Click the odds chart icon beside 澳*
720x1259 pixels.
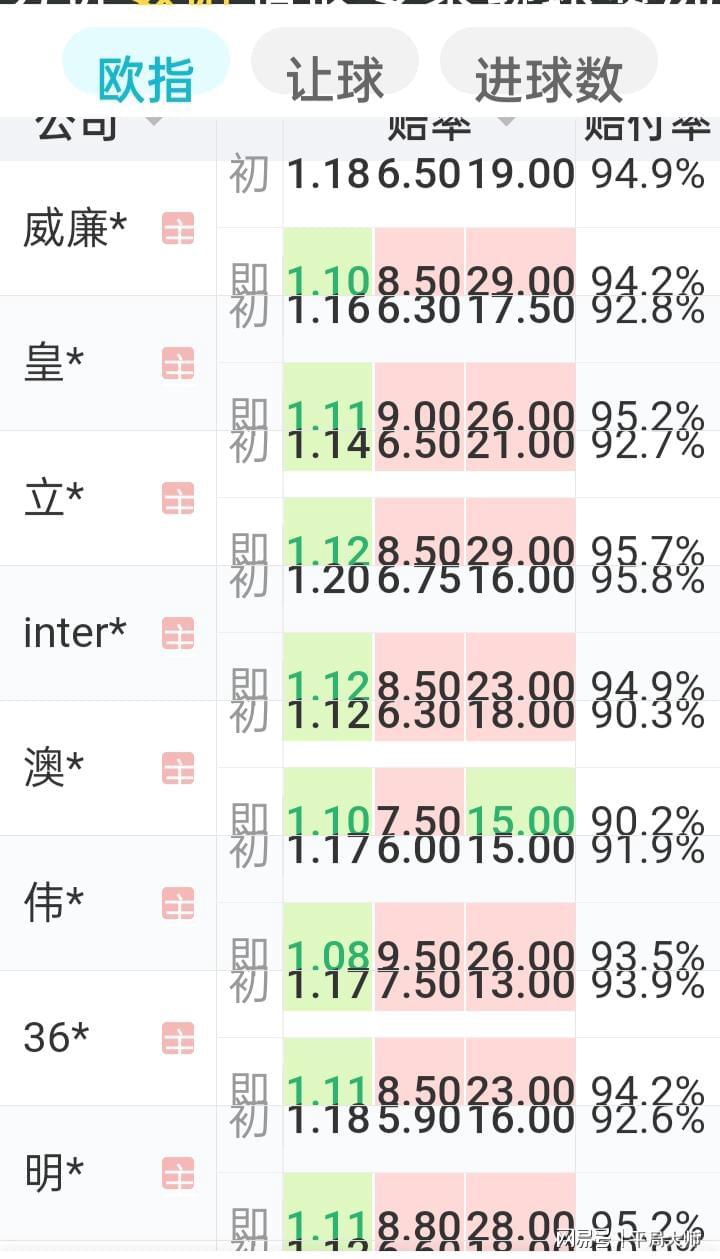[178, 768]
